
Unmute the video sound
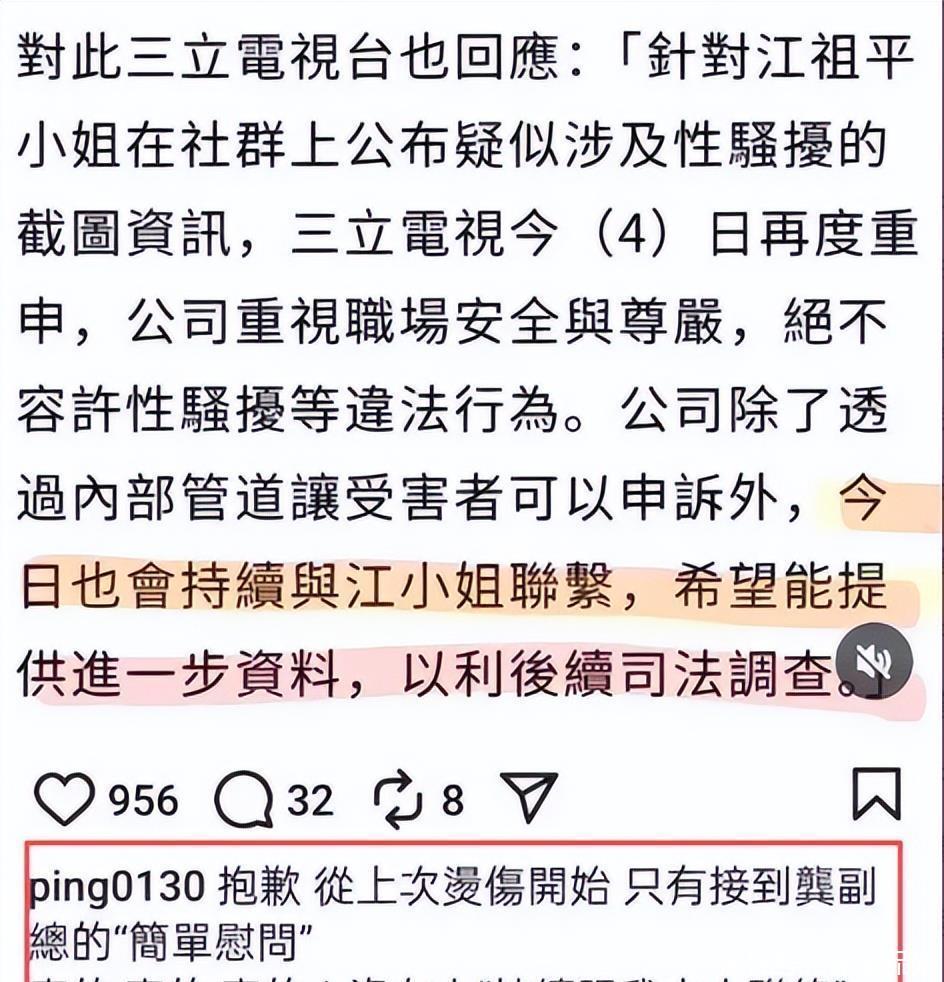(874, 662)
